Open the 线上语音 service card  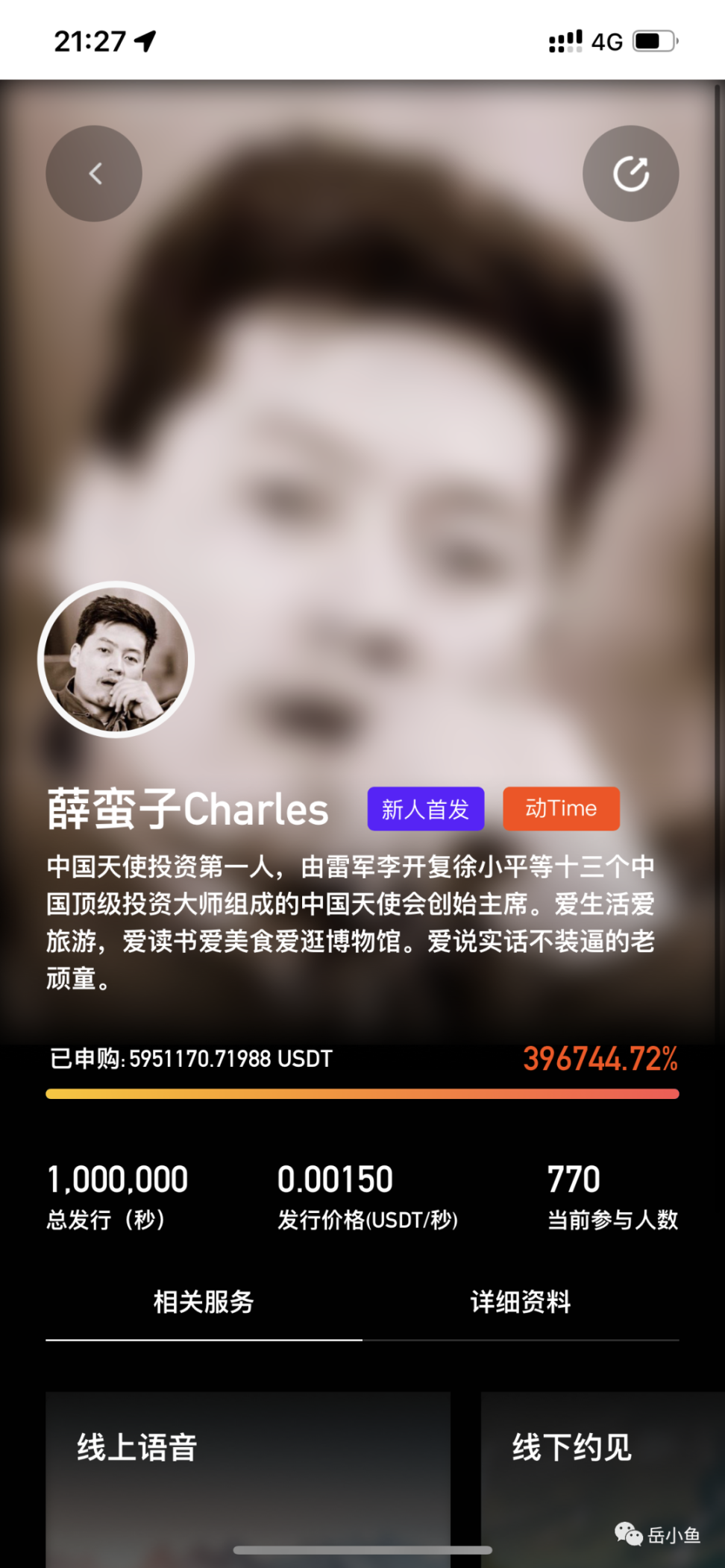(x=248, y=1476)
